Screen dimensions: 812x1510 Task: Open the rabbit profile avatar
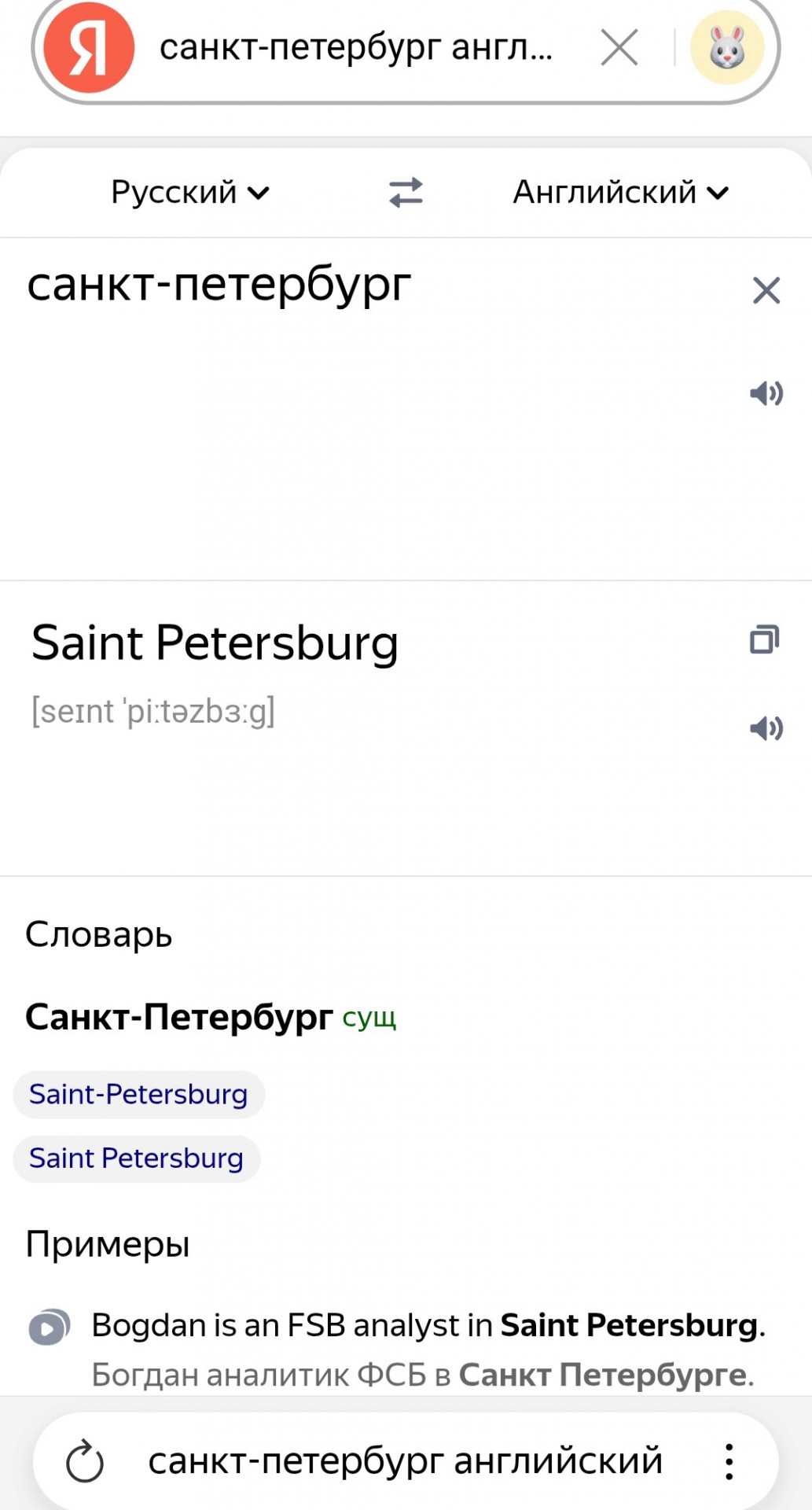coord(727,47)
